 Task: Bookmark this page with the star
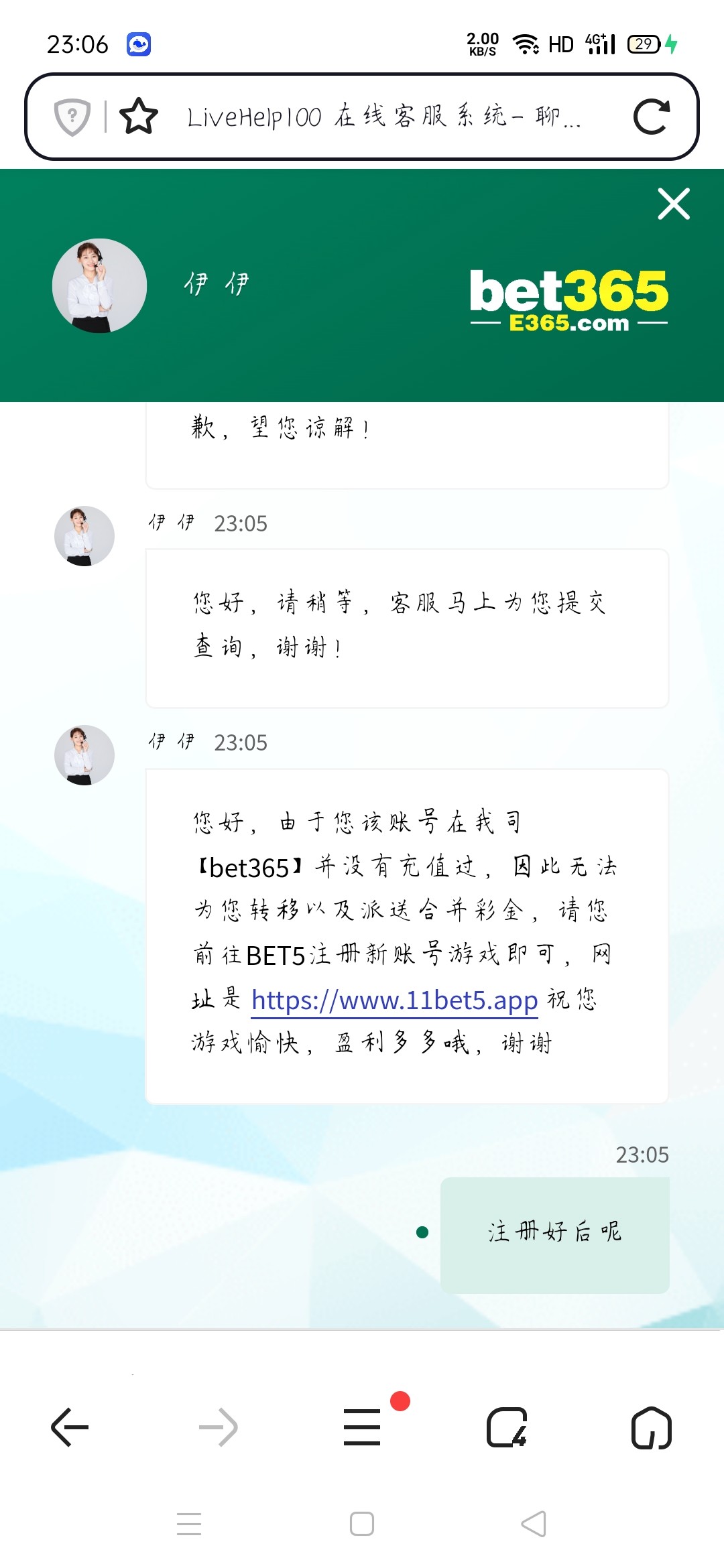pos(139,117)
